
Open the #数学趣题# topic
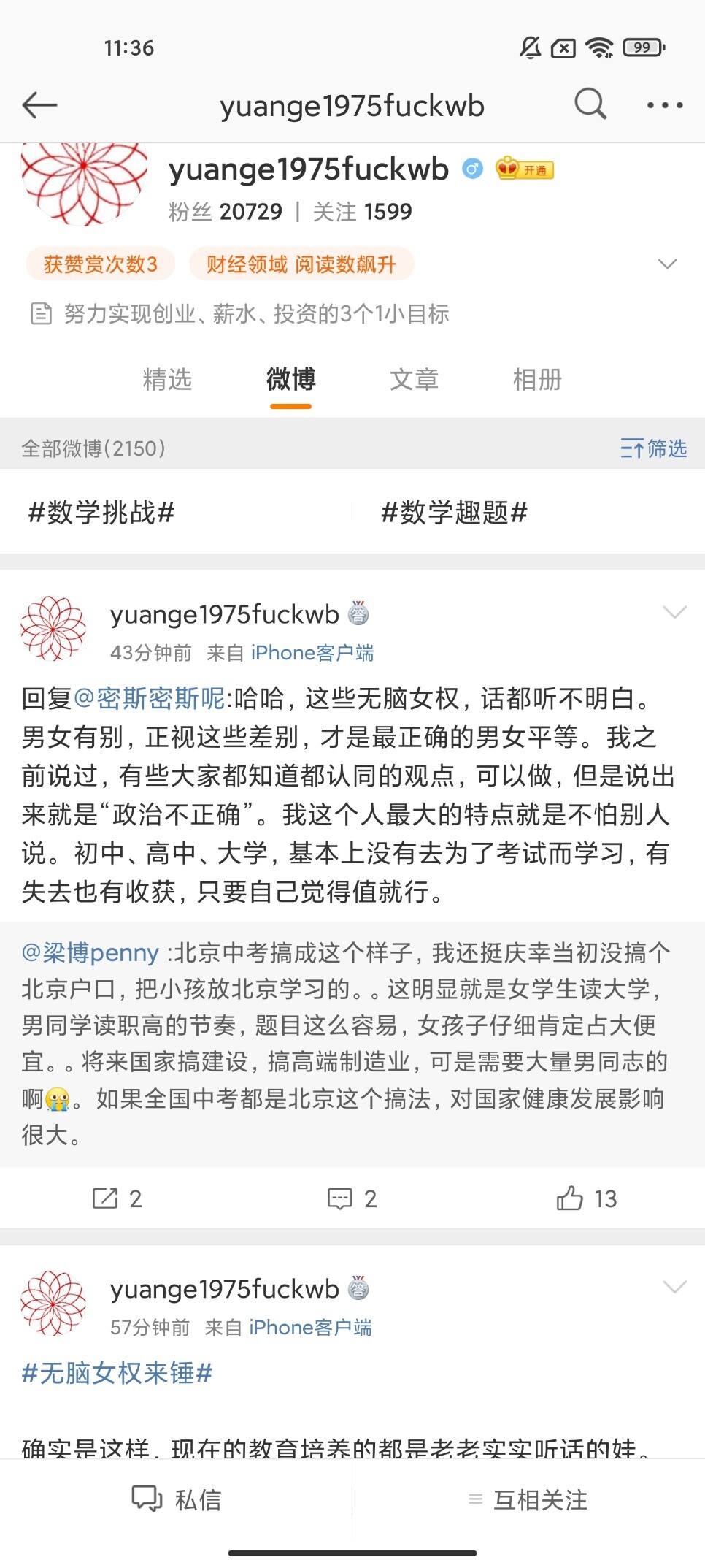point(454,512)
